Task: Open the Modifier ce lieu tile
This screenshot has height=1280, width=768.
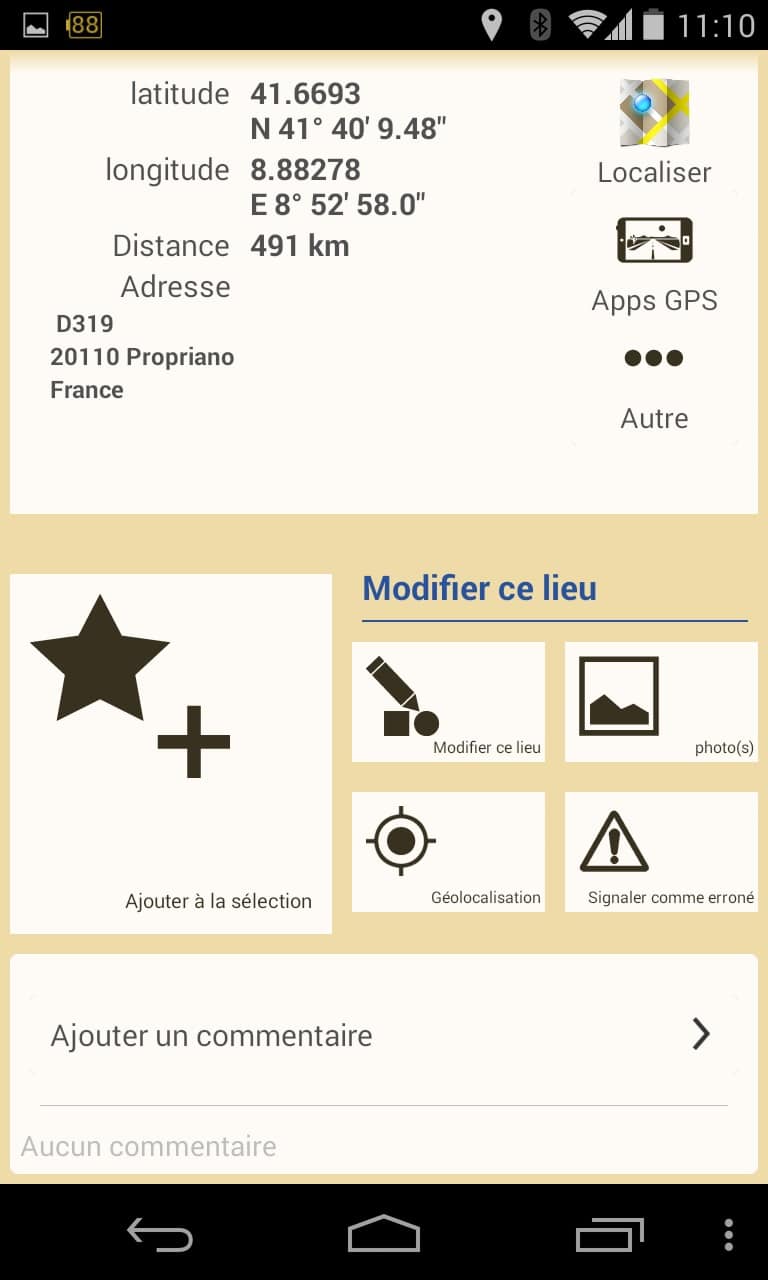Action: click(448, 702)
